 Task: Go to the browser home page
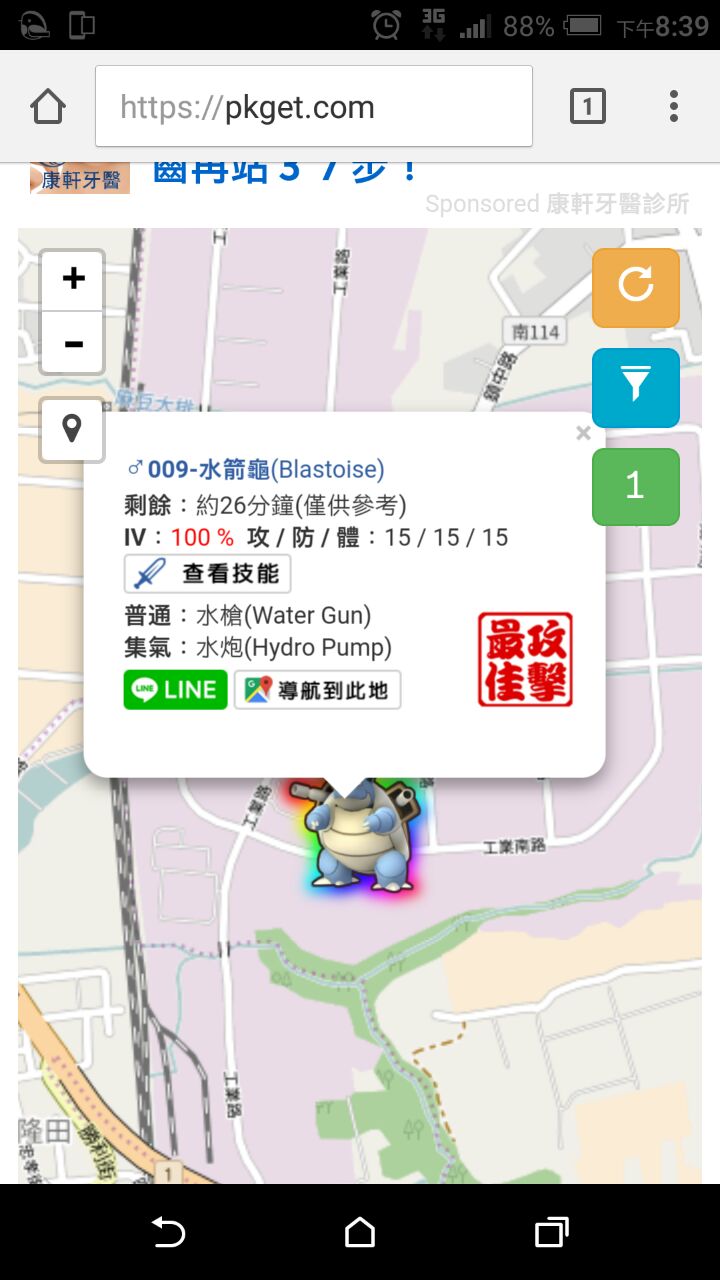coord(48,107)
